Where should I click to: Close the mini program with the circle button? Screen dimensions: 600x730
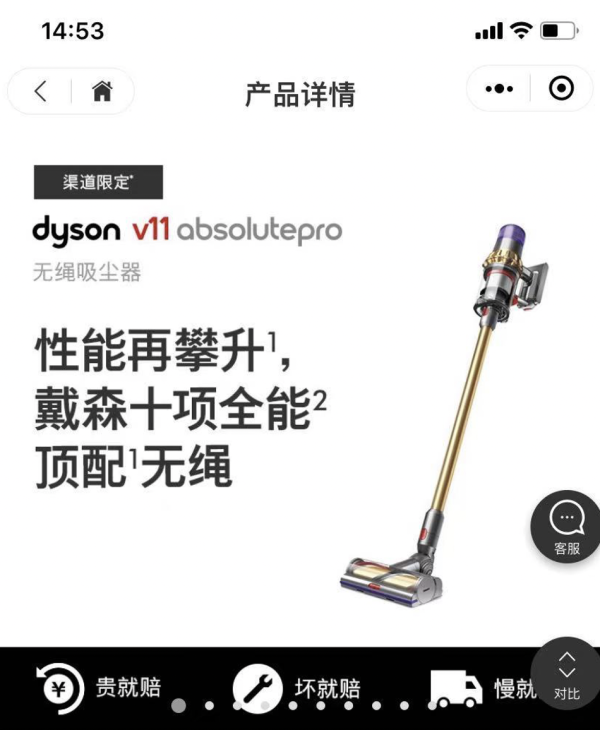pos(562,89)
